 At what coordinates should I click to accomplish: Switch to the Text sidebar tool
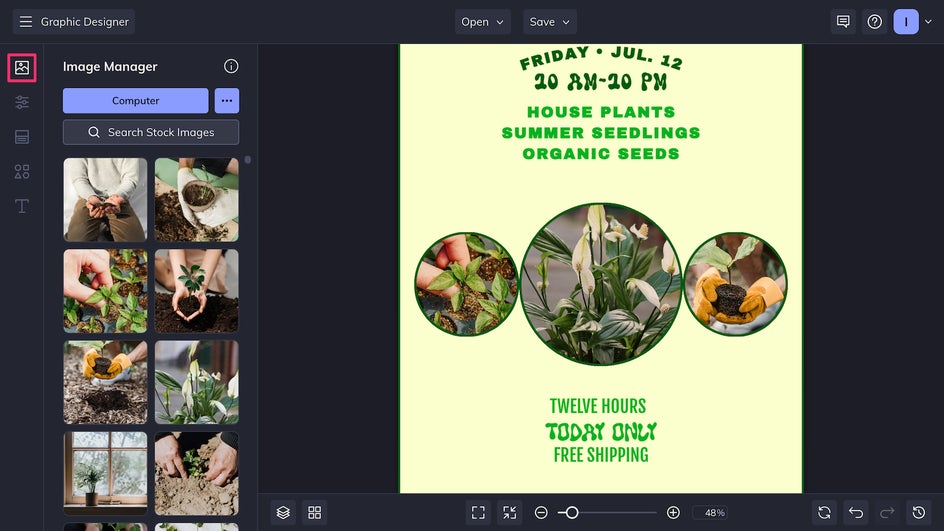(22, 206)
